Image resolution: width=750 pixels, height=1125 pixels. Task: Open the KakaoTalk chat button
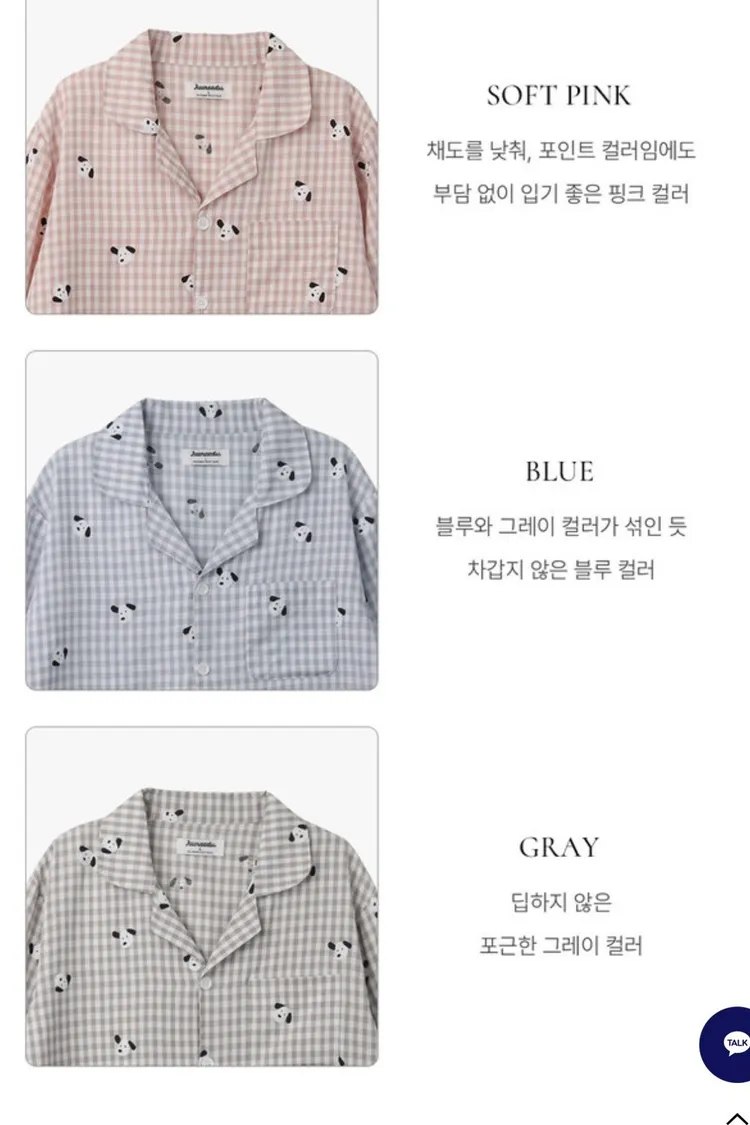tap(726, 1044)
